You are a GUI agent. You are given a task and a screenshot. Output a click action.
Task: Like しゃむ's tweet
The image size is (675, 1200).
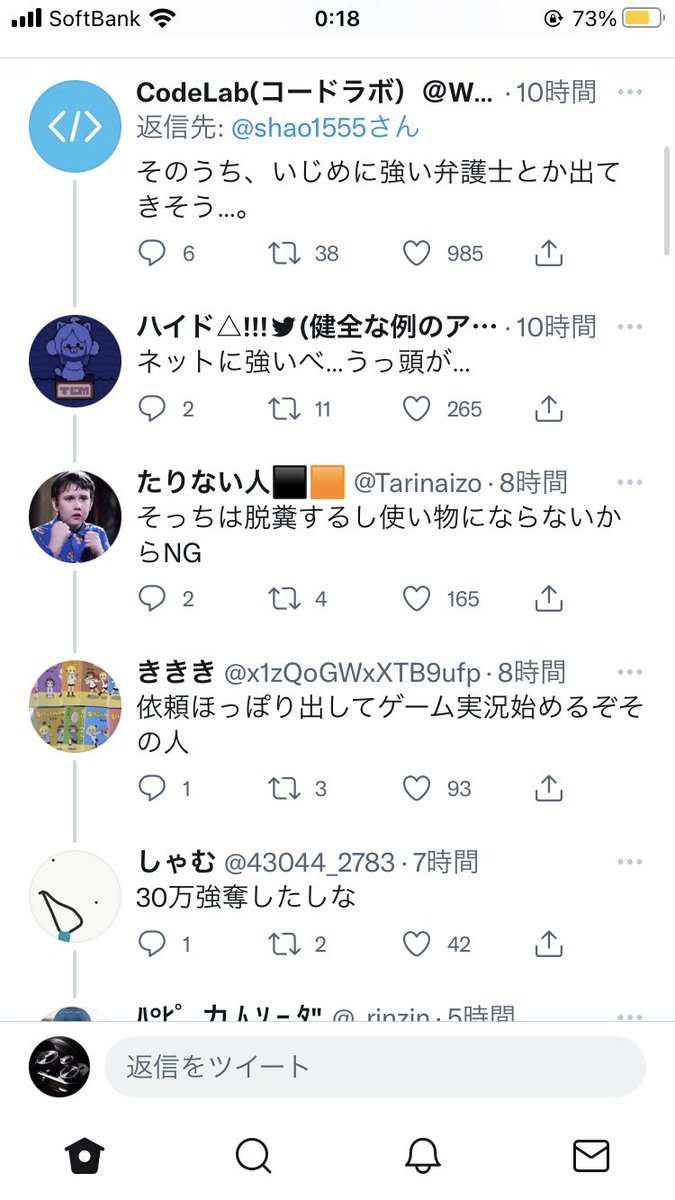click(417, 944)
